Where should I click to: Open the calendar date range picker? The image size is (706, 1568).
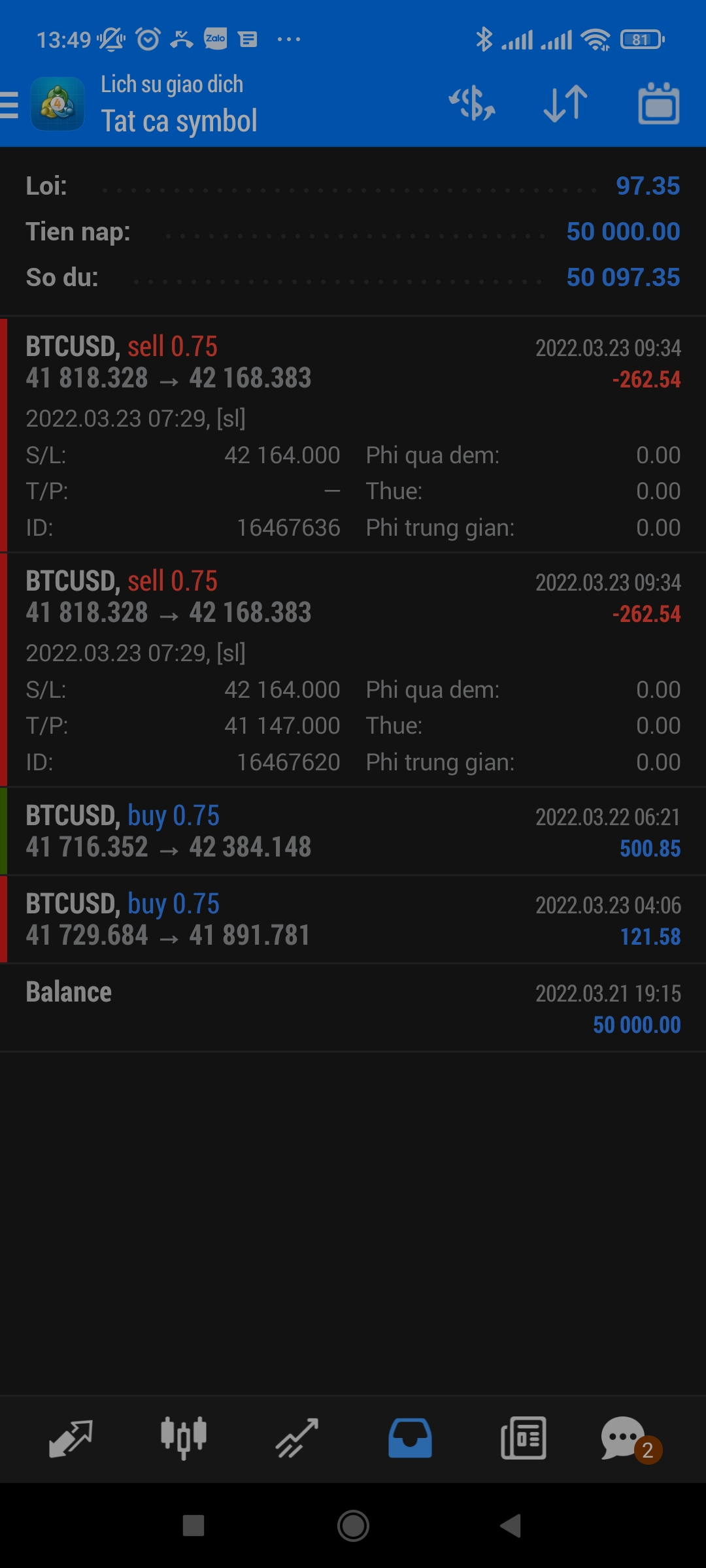point(658,105)
